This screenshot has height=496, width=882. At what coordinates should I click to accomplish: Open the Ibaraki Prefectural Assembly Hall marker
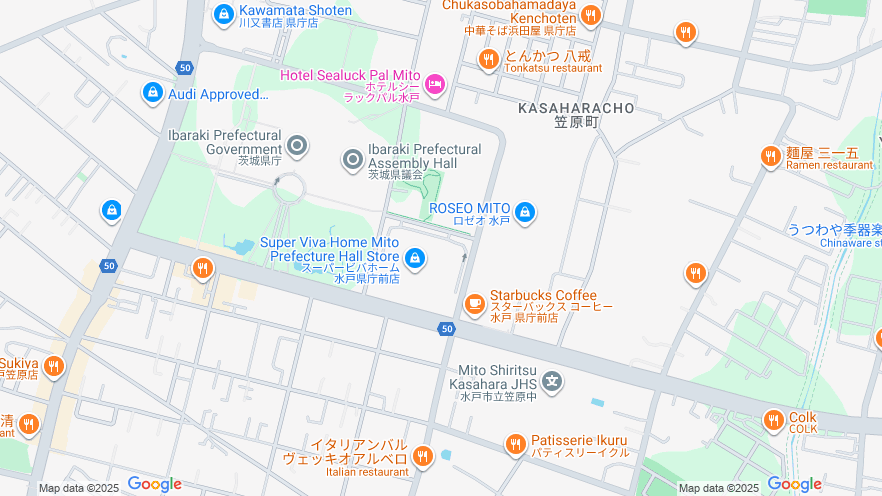point(352,159)
